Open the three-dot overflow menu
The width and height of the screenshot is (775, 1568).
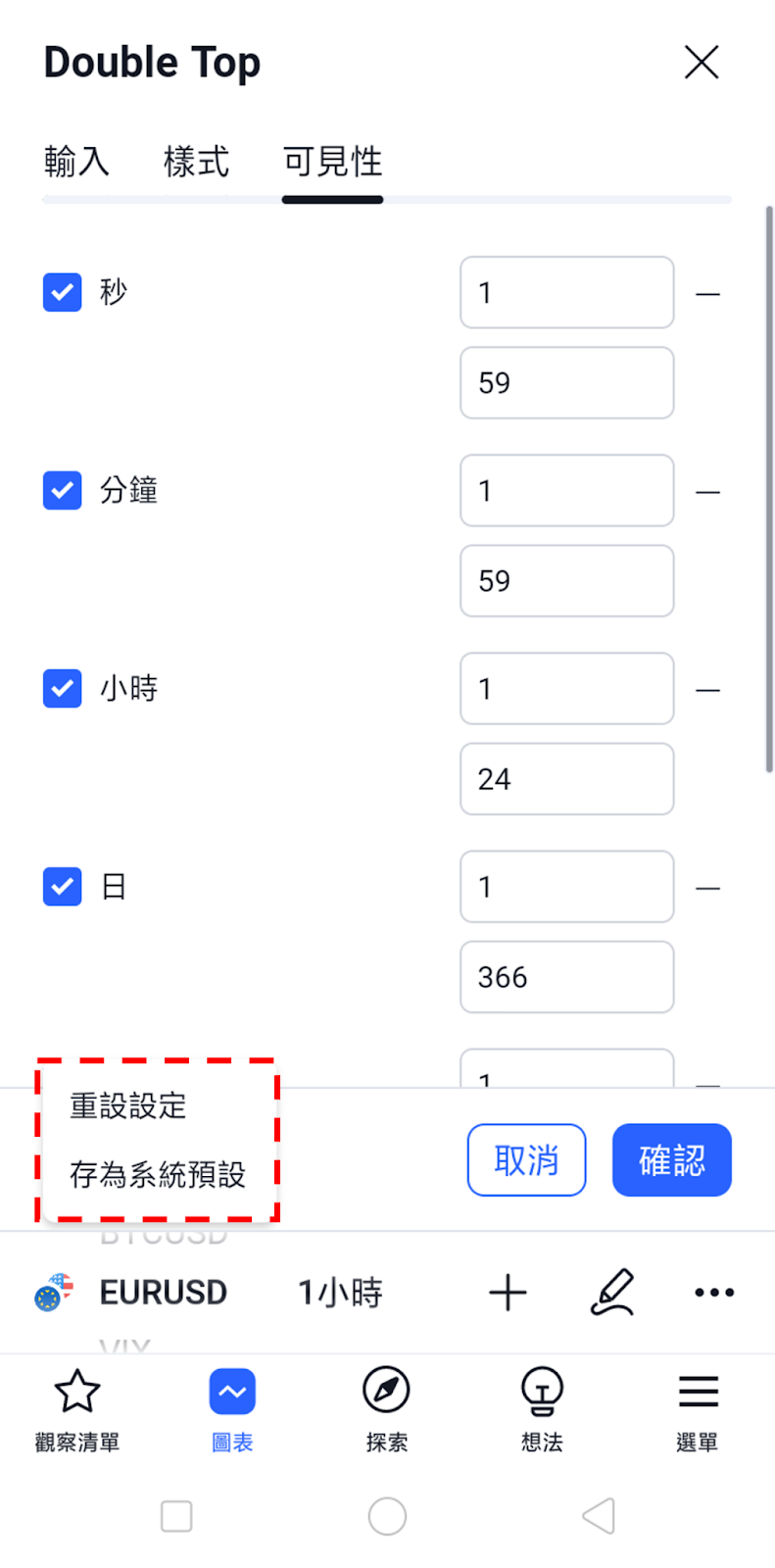714,1293
